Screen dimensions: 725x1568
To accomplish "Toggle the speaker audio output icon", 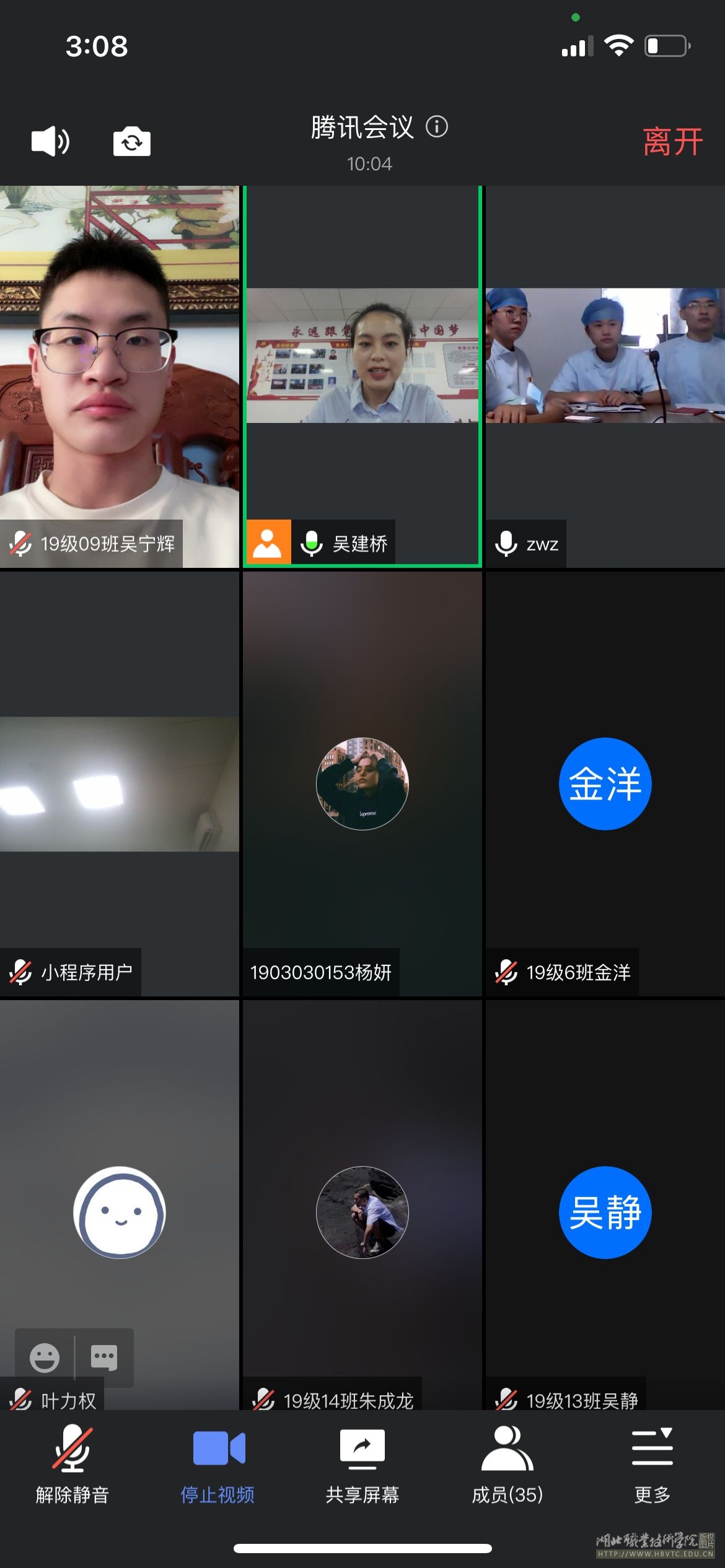I will coord(50,141).
